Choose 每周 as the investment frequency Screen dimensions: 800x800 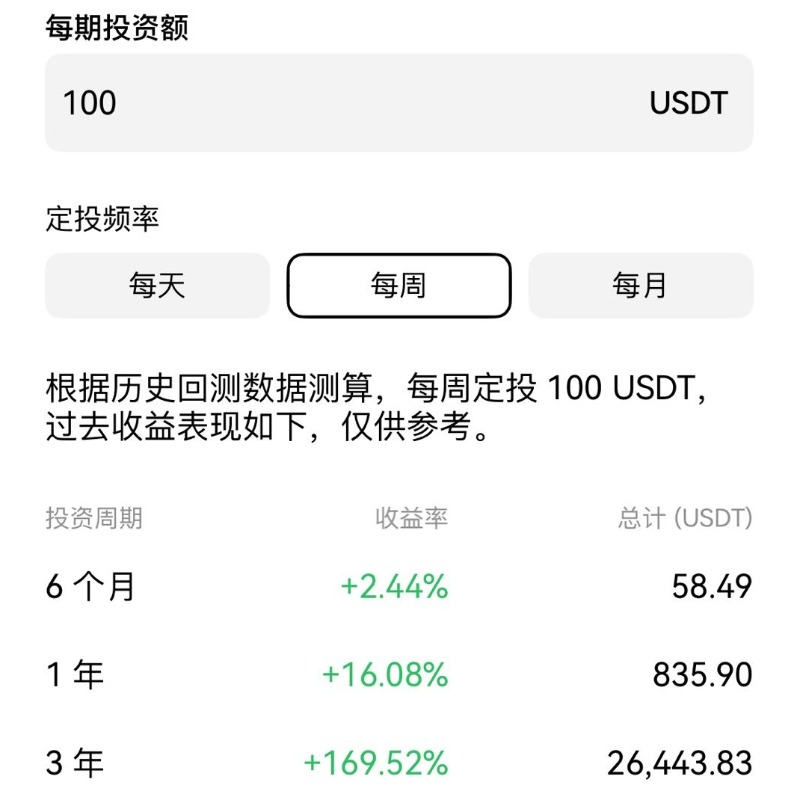click(399, 286)
